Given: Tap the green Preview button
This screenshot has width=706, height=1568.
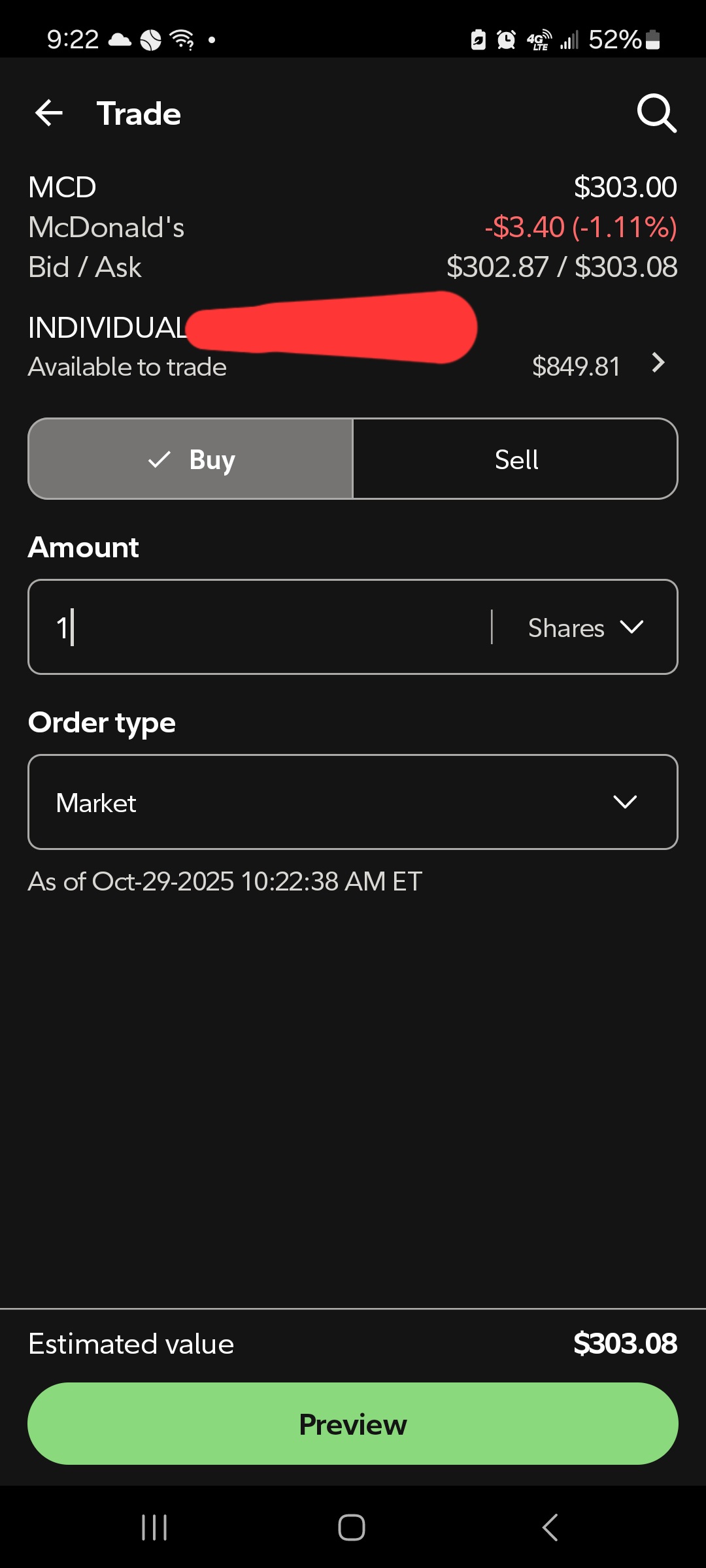Looking at the screenshot, I should [x=353, y=1424].
